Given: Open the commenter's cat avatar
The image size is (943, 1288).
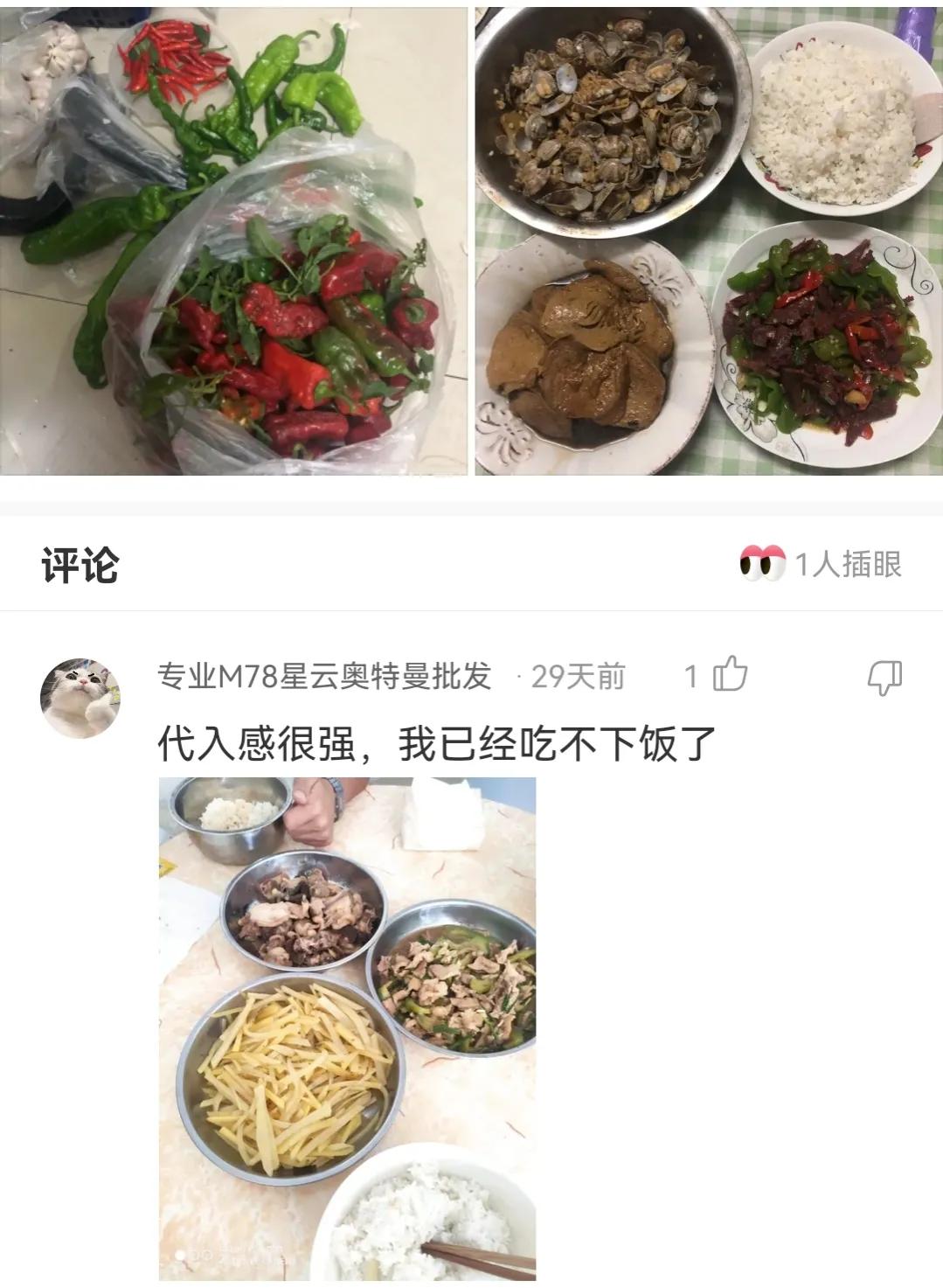Looking at the screenshot, I should click(x=80, y=690).
